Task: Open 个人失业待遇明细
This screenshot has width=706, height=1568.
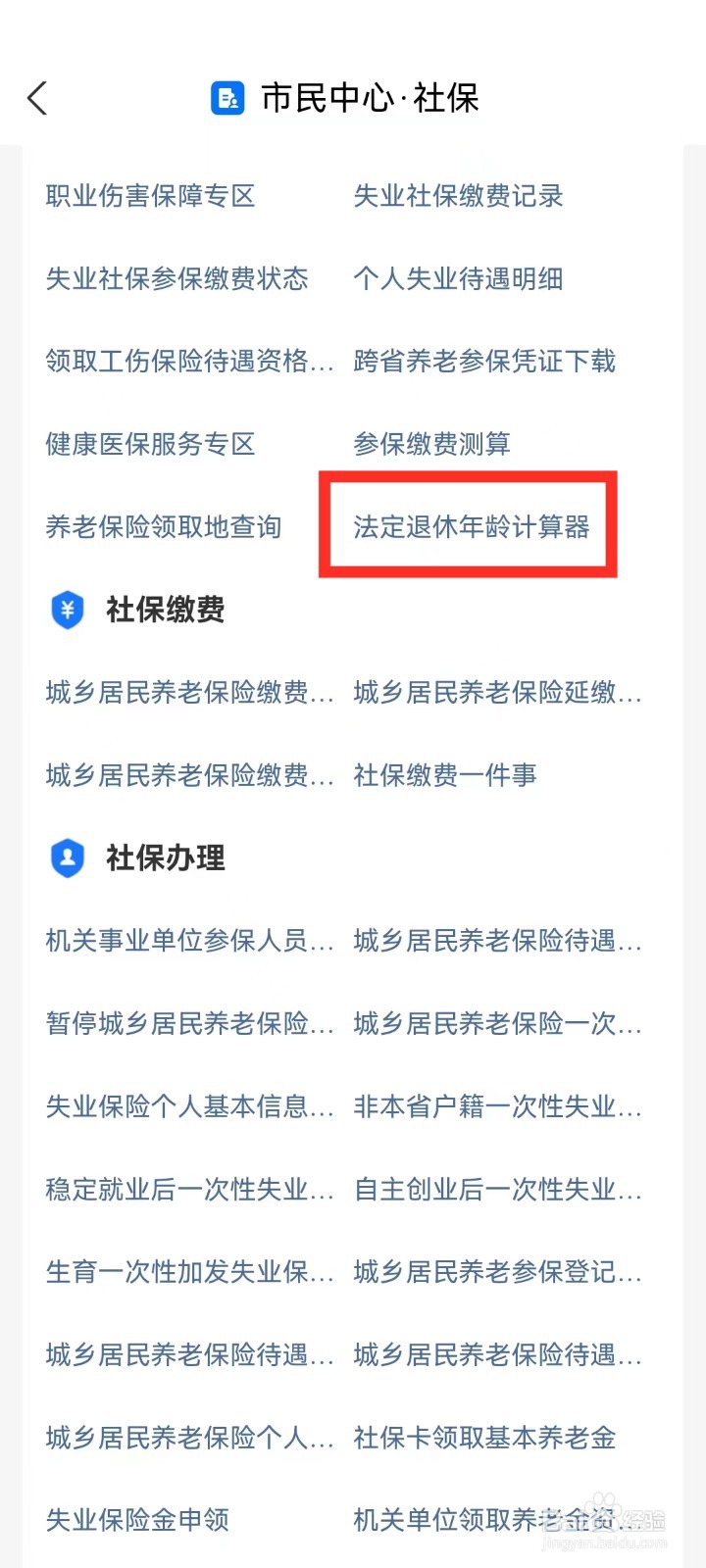Action: [x=458, y=279]
